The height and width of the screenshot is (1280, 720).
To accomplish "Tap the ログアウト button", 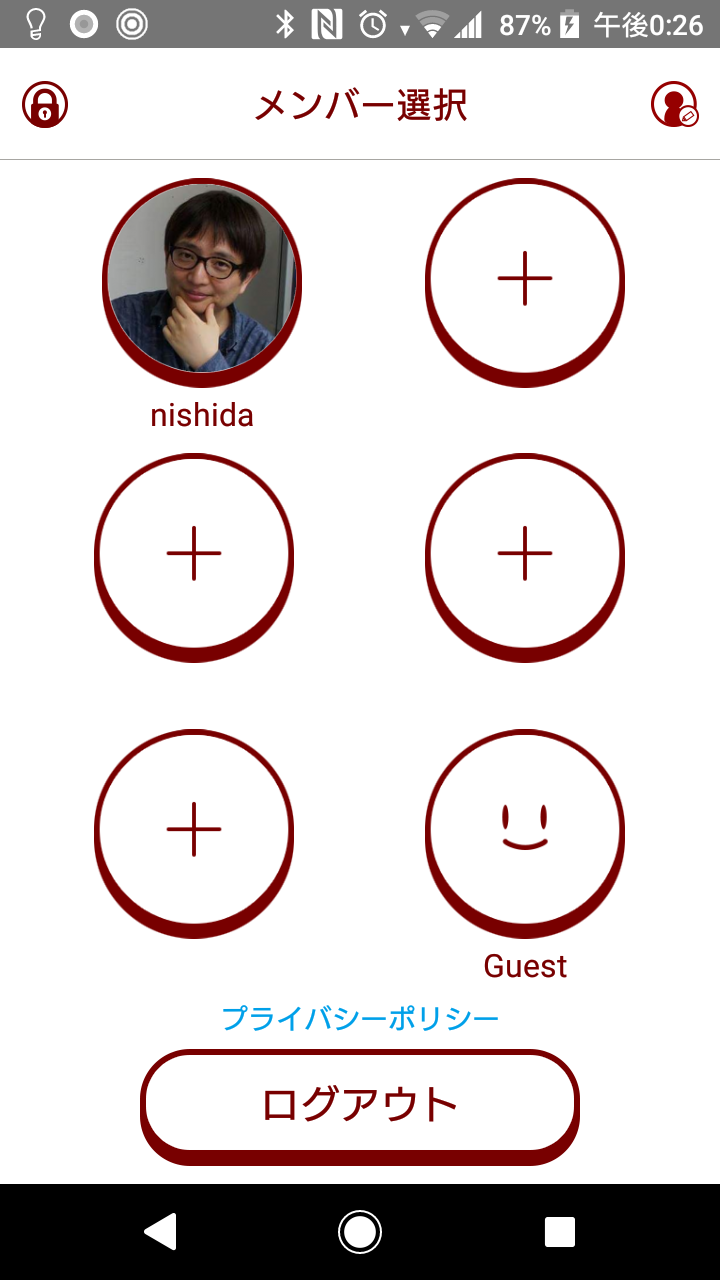I will 360,1104.
